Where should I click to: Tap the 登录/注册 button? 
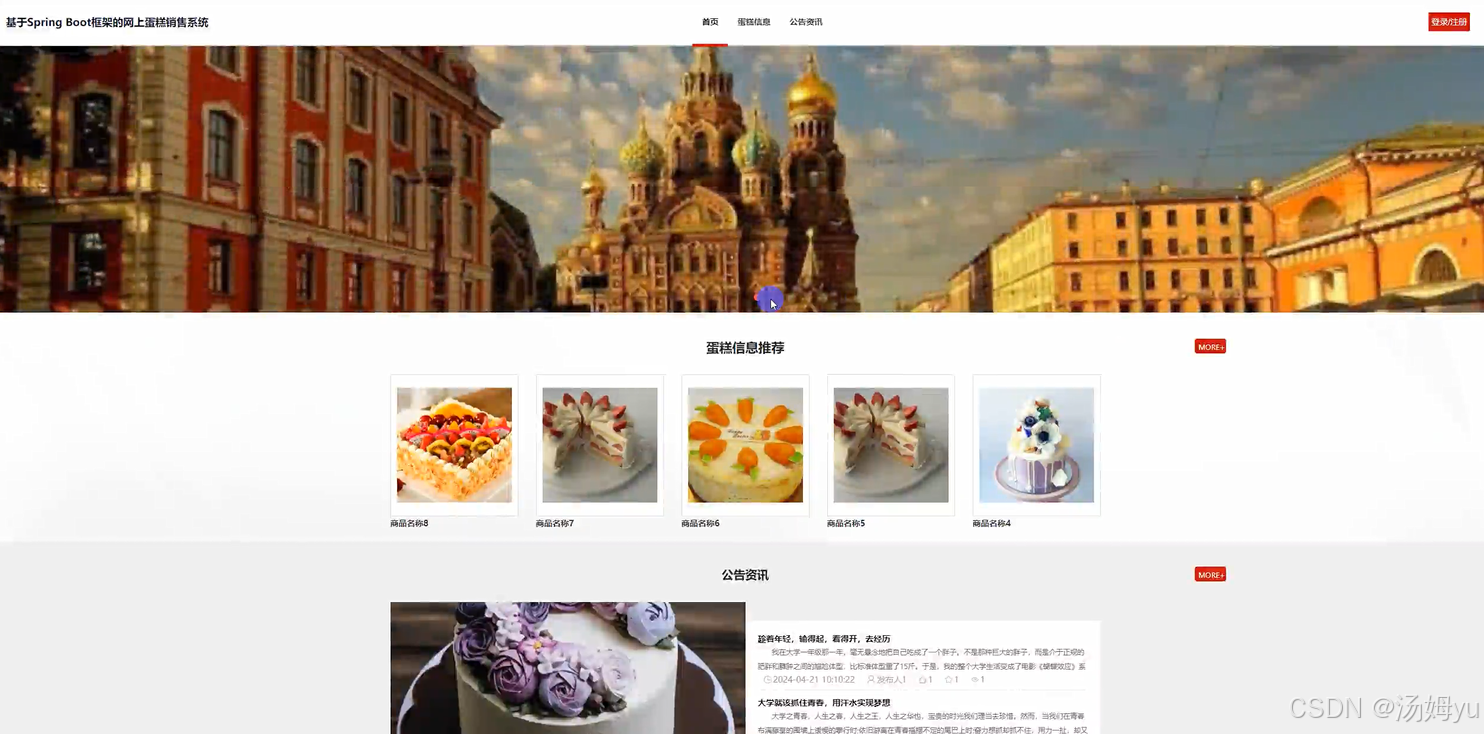point(1448,22)
